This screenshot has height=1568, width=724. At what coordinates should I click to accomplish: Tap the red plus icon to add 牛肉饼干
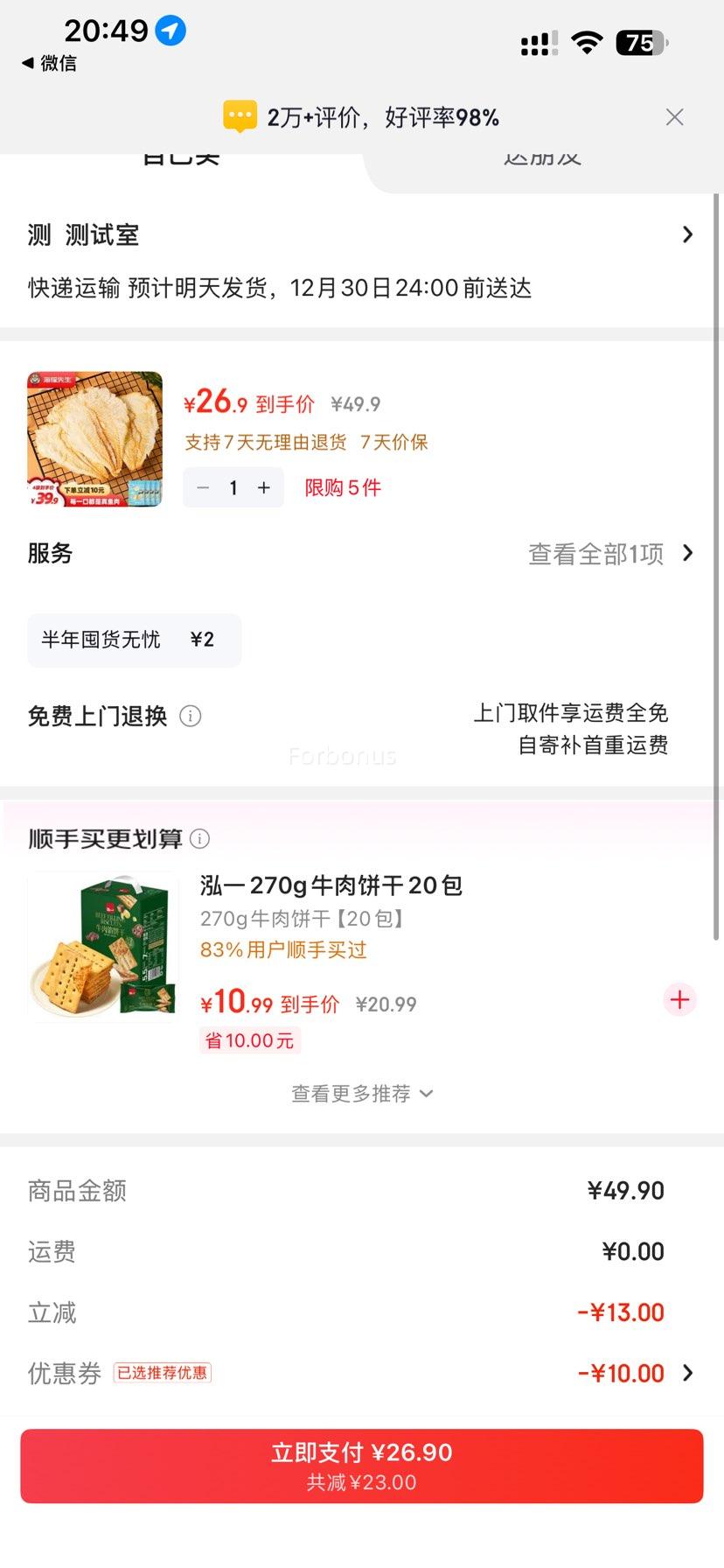pyautogui.click(x=679, y=999)
